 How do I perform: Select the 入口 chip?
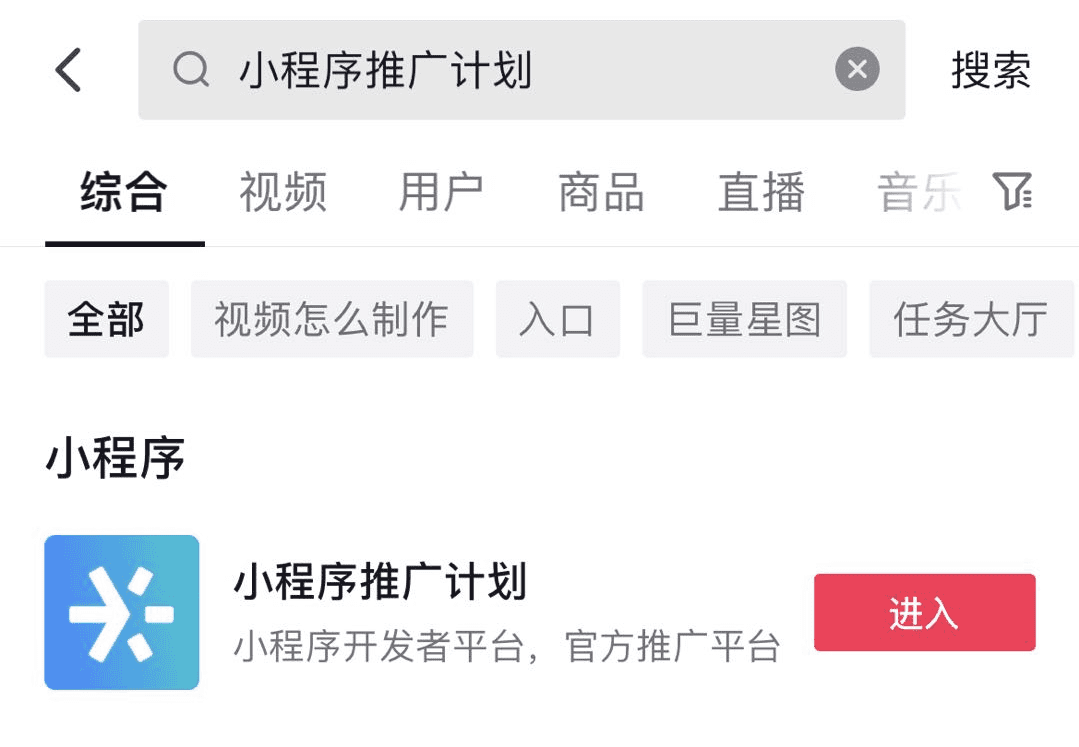557,320
